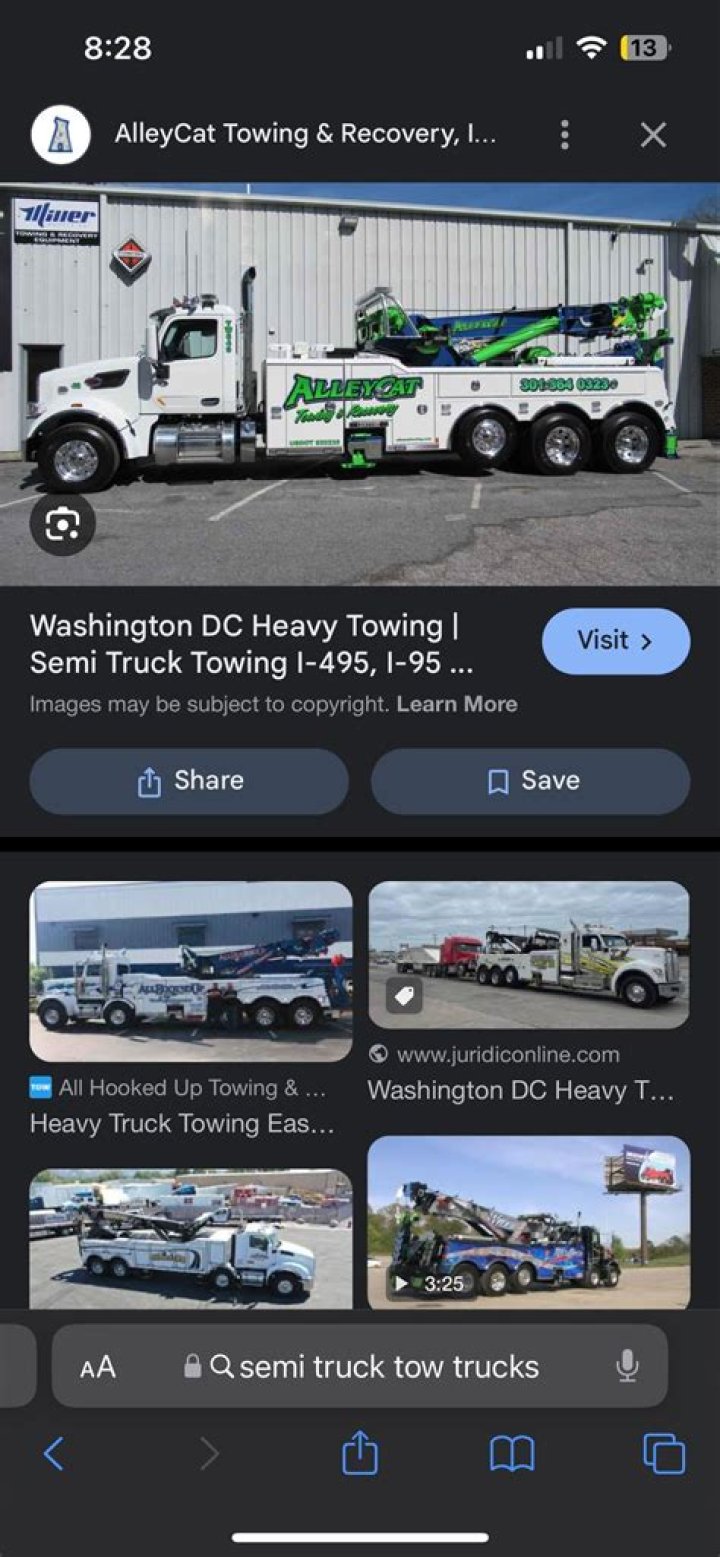This screenshot has height=1557, width=720.
Task: Show all open Safari tabs
Action: pos(664,1453)
